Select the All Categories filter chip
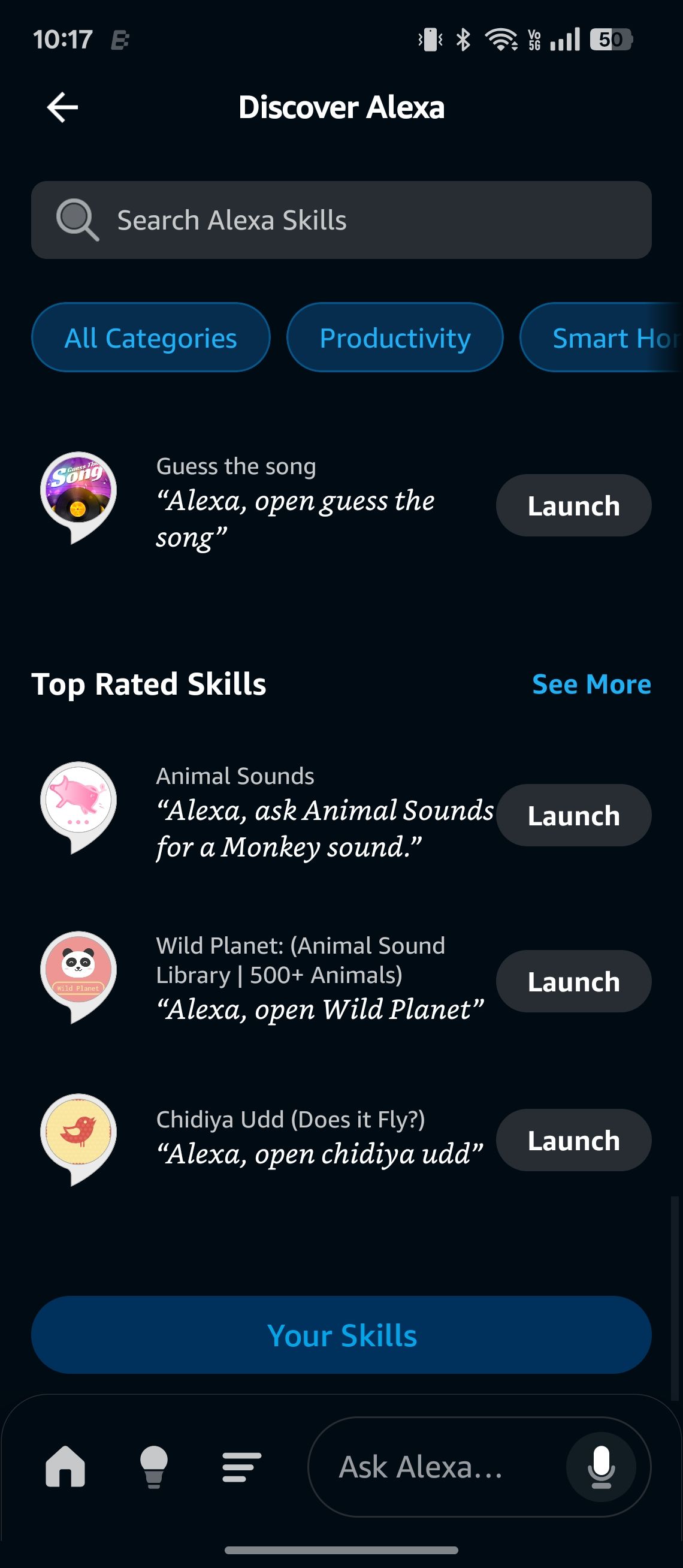 click(x=151, y=337)
